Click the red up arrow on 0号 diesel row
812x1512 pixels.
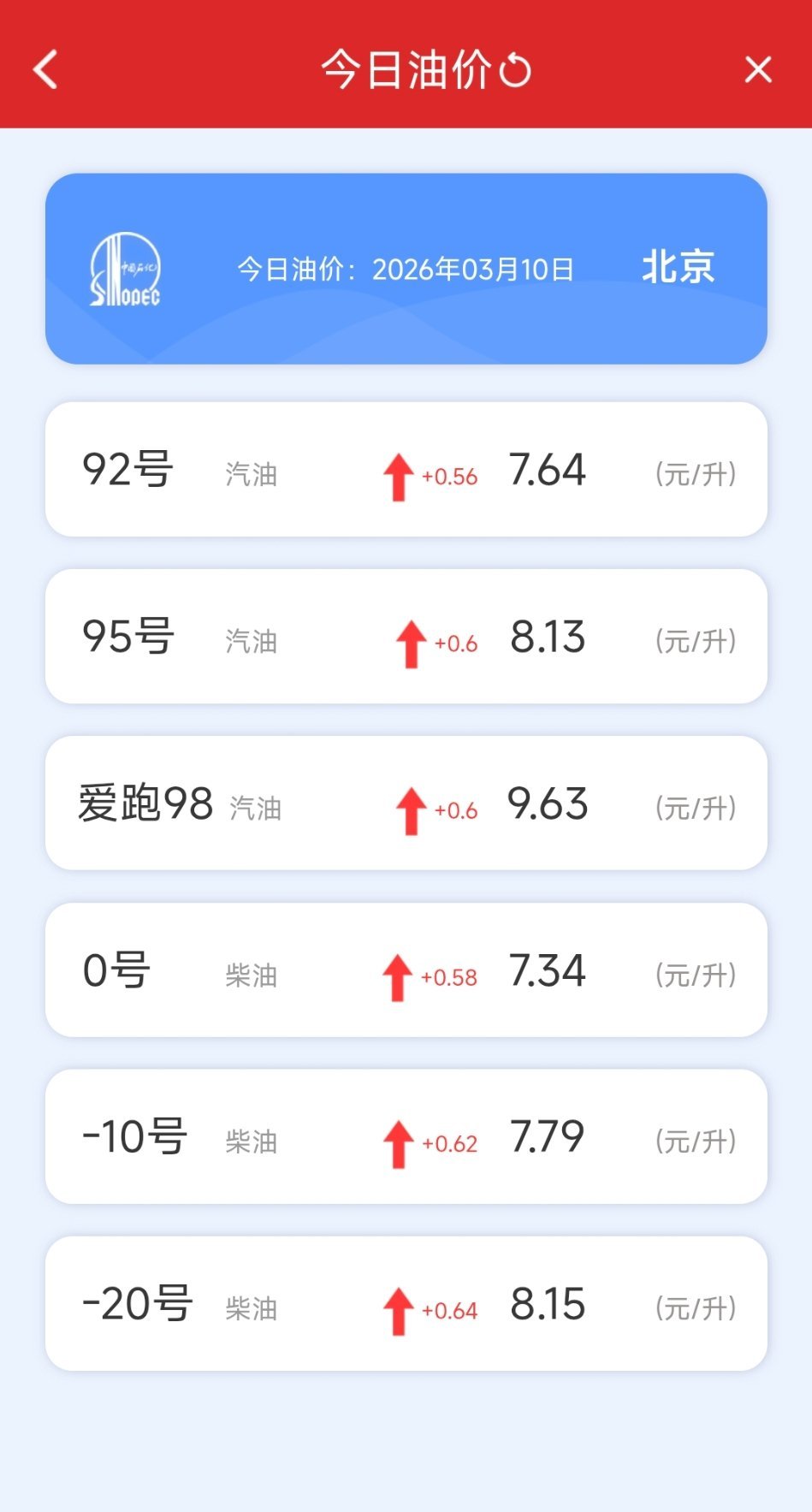point(397,972)
